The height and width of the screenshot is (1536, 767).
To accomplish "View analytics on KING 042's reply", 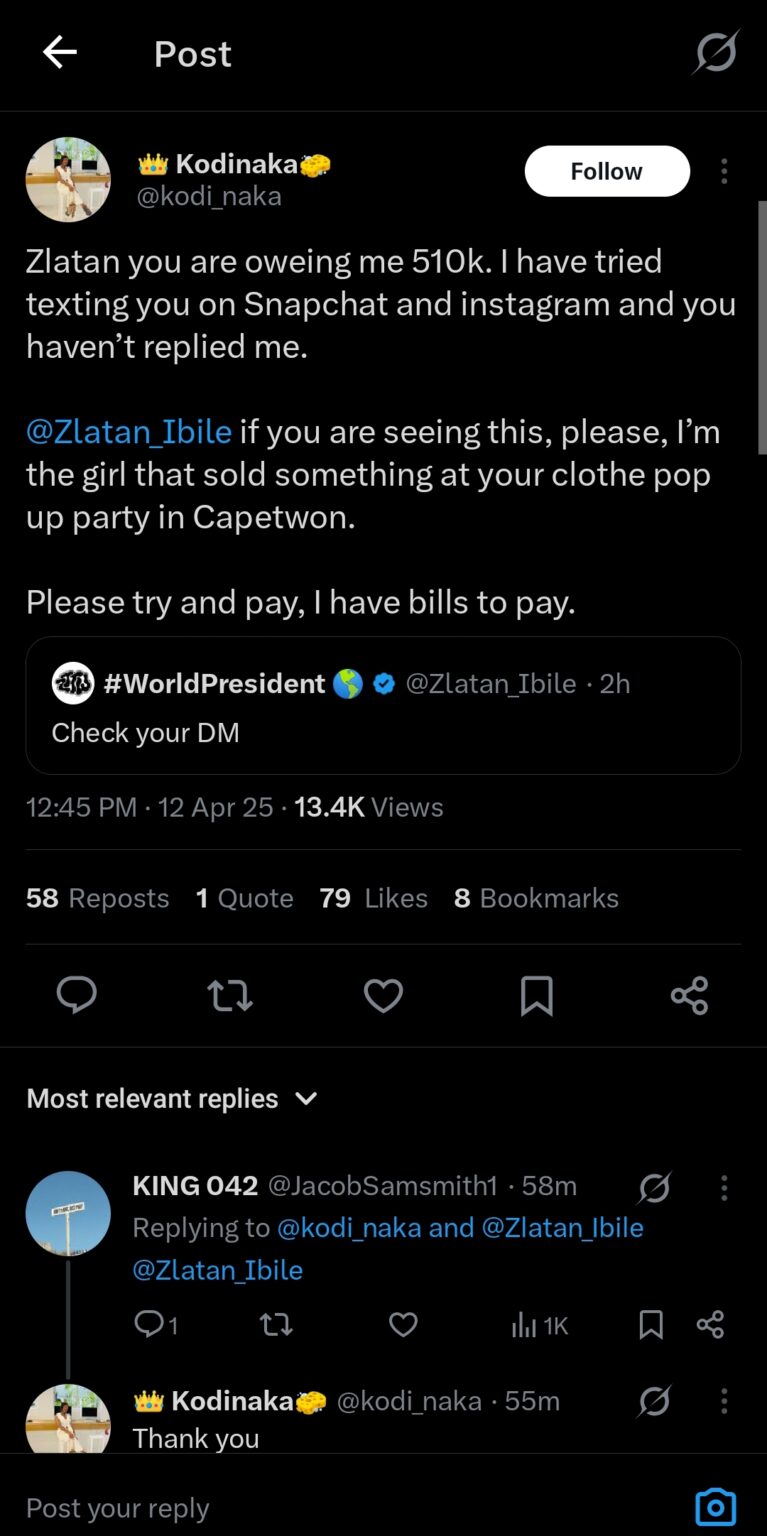I will point(530,1324).
